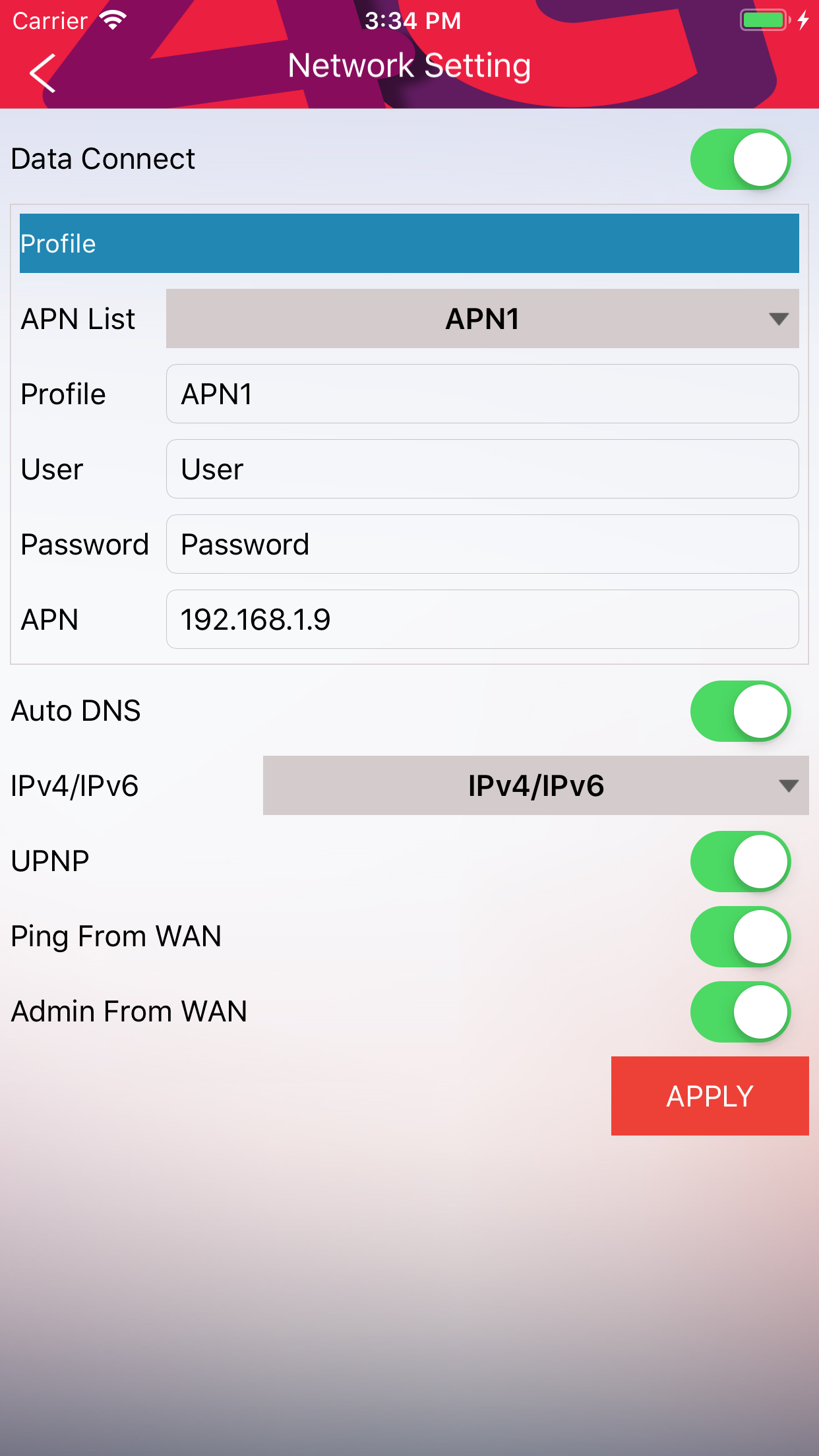819x1456 pixels.
Task: Turn off Ping From WAN
Action: [x=740, y=936]
